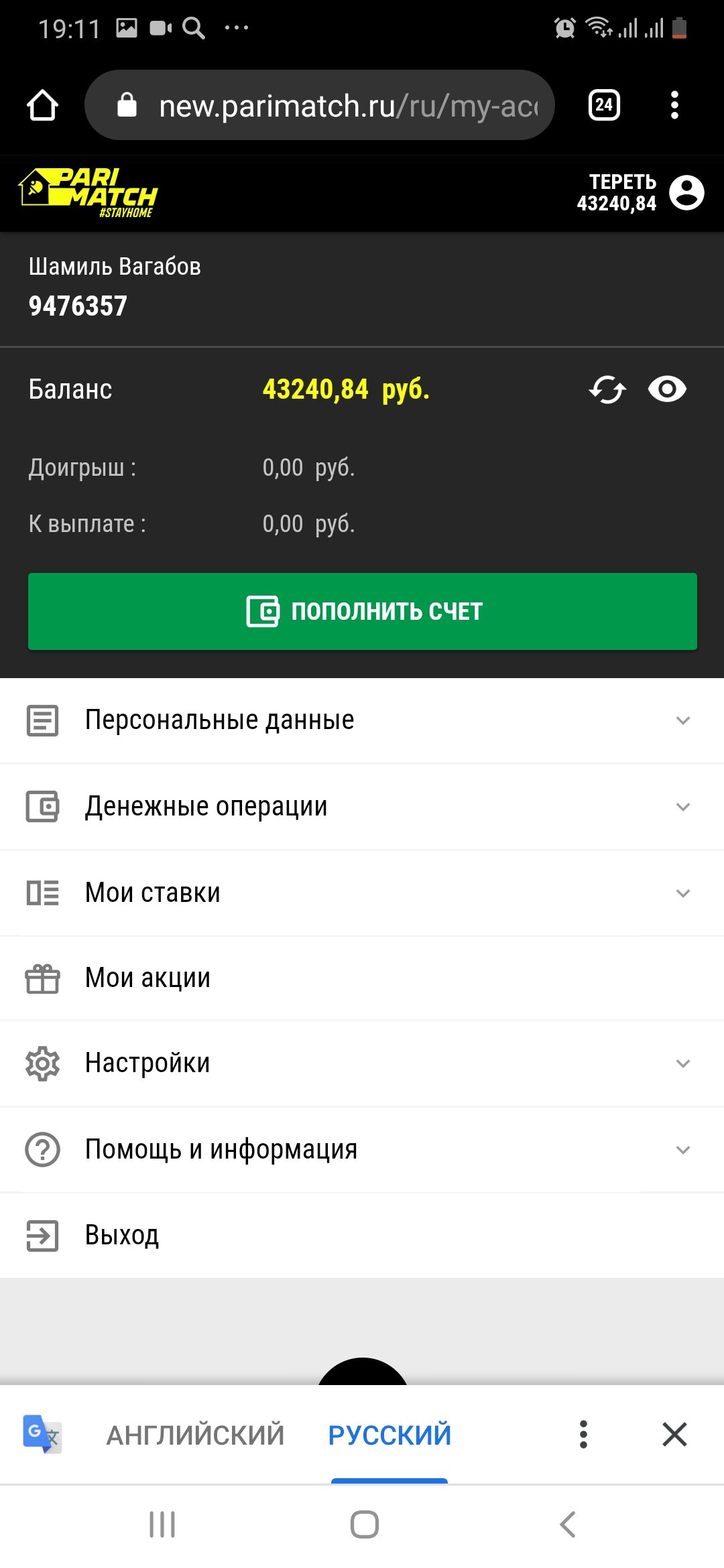Viewport: 724px width, 1568px height.
Task: Tap the browser home icon
Action: [x=42, y=105]
